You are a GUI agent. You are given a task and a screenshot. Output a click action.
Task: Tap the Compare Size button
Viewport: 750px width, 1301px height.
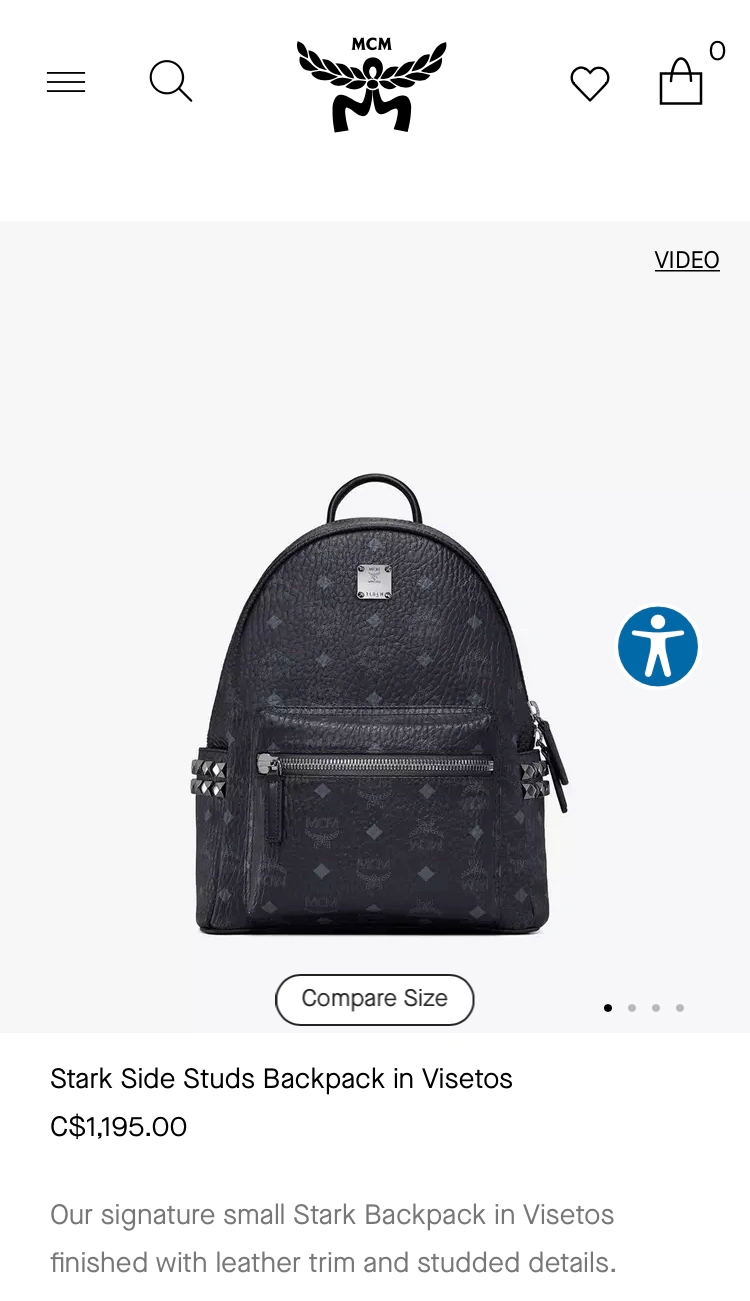[x=374, y=999]
